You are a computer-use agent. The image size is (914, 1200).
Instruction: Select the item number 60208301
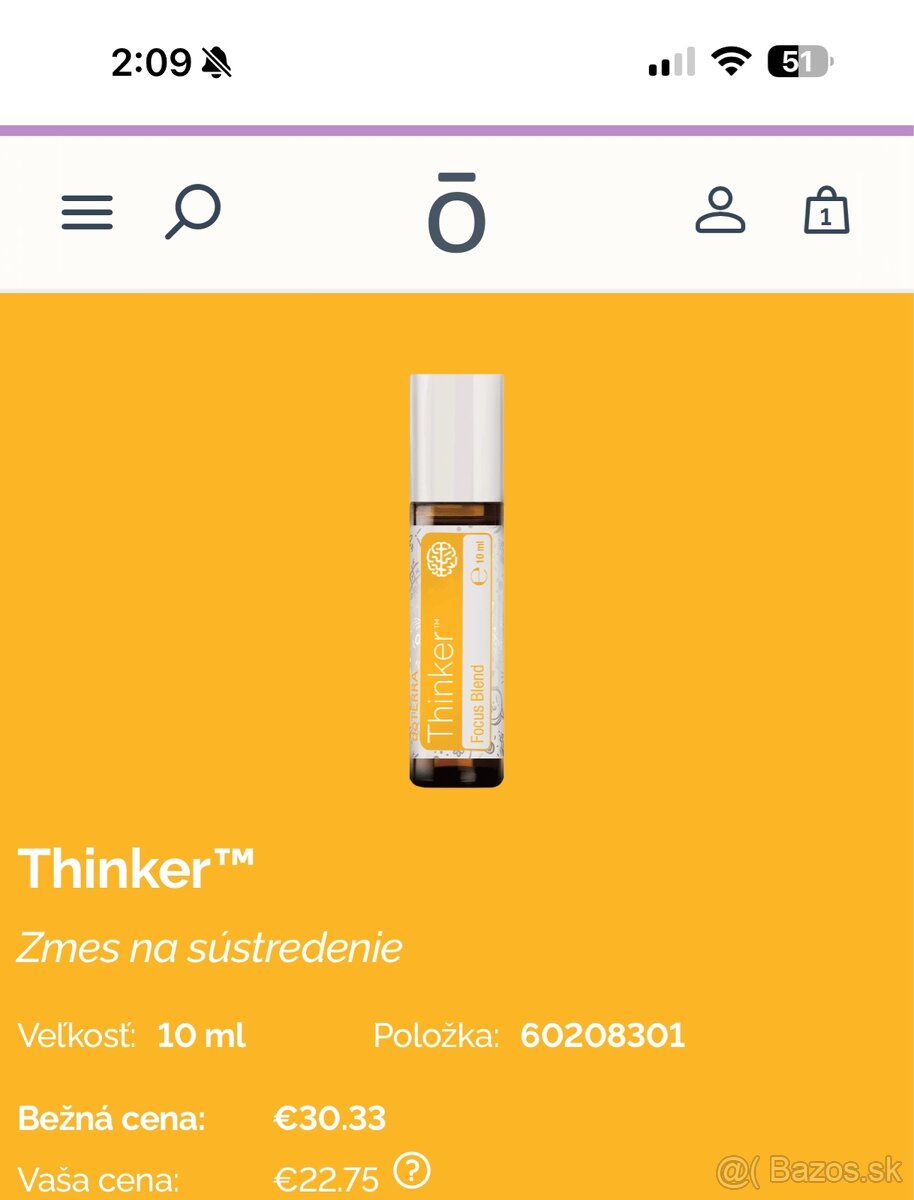pyautogui.click(x=600, y=1036)
